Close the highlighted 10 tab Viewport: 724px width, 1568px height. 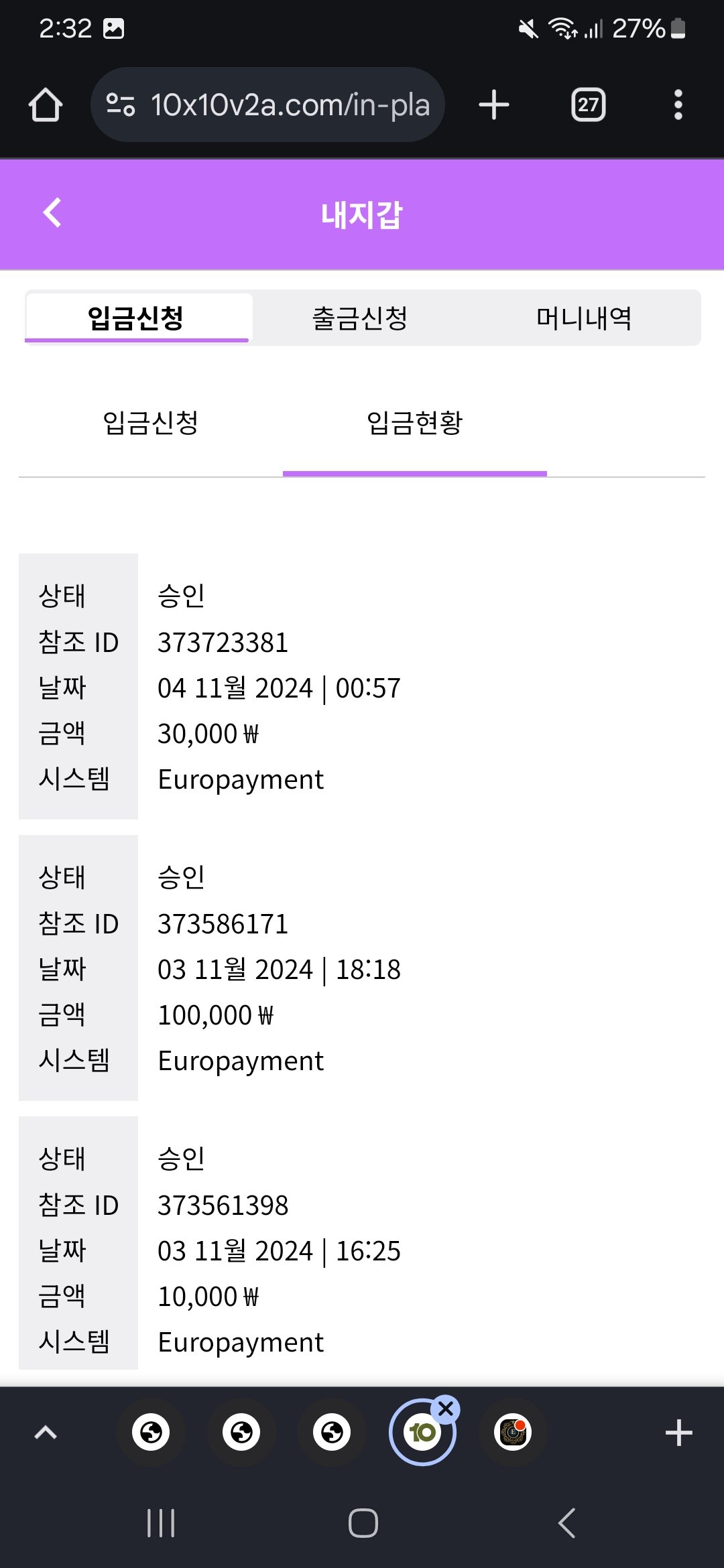446,1410
